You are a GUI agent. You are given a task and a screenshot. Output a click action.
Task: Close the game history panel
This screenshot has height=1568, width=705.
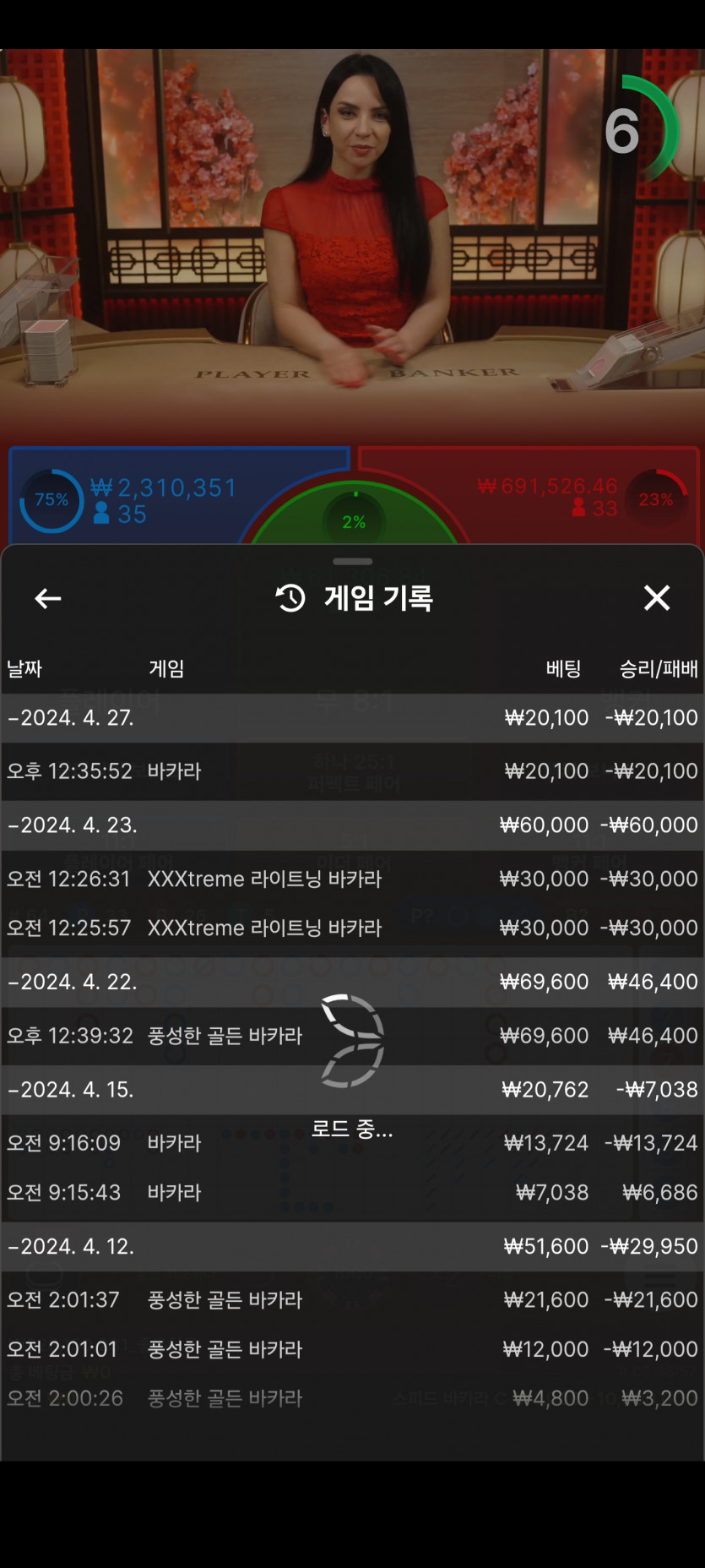(656, 598)
